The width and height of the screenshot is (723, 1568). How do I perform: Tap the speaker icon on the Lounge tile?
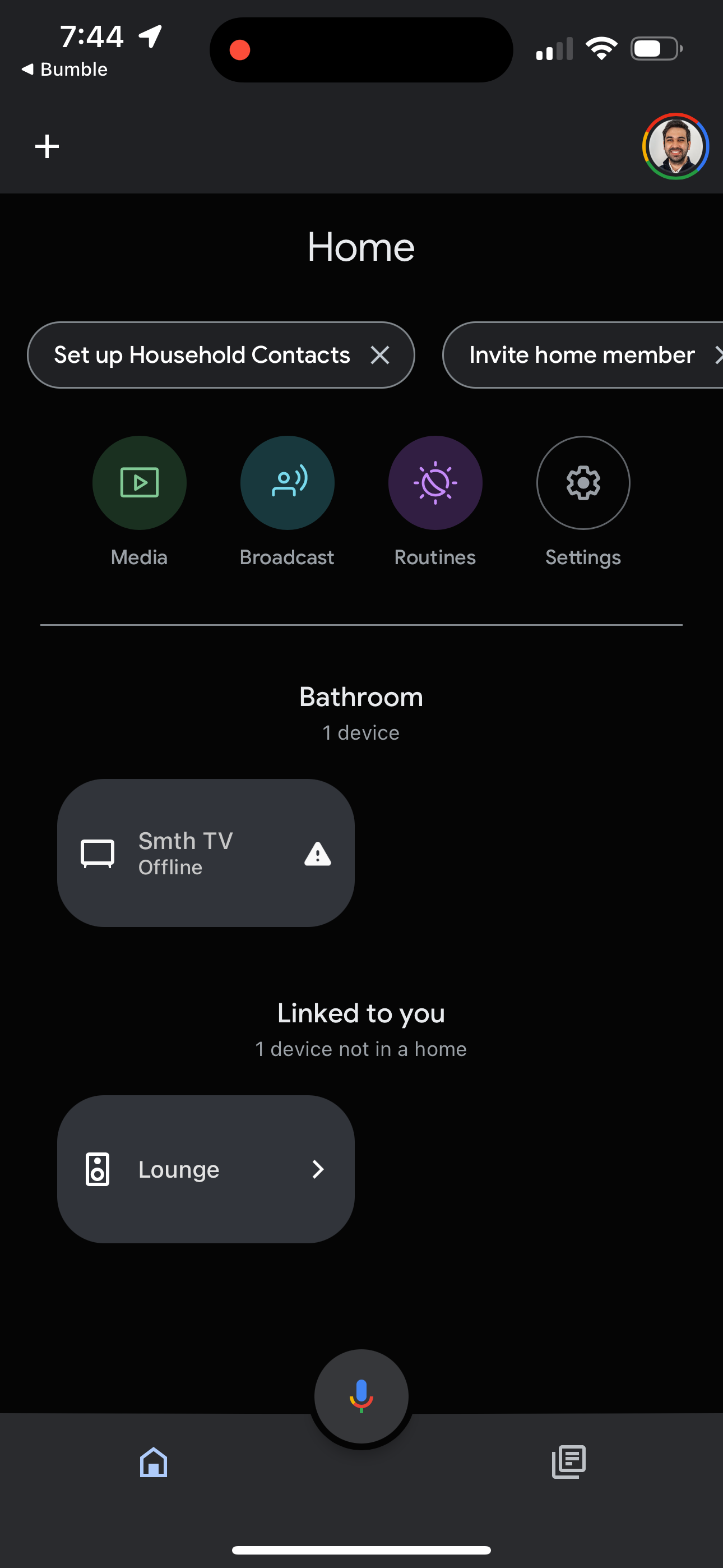98,1169
